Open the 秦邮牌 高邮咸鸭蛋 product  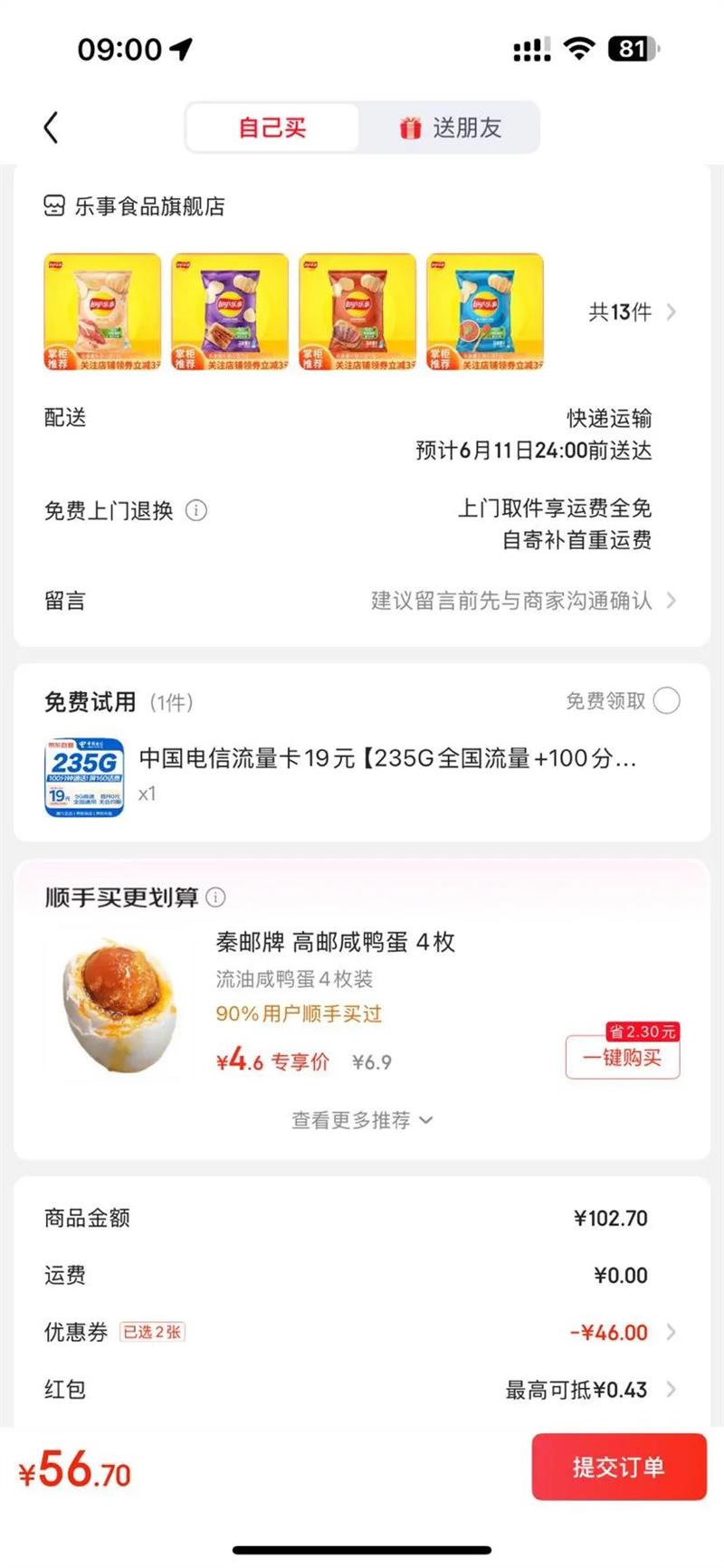pyautogui.click(x=335, y=943)
